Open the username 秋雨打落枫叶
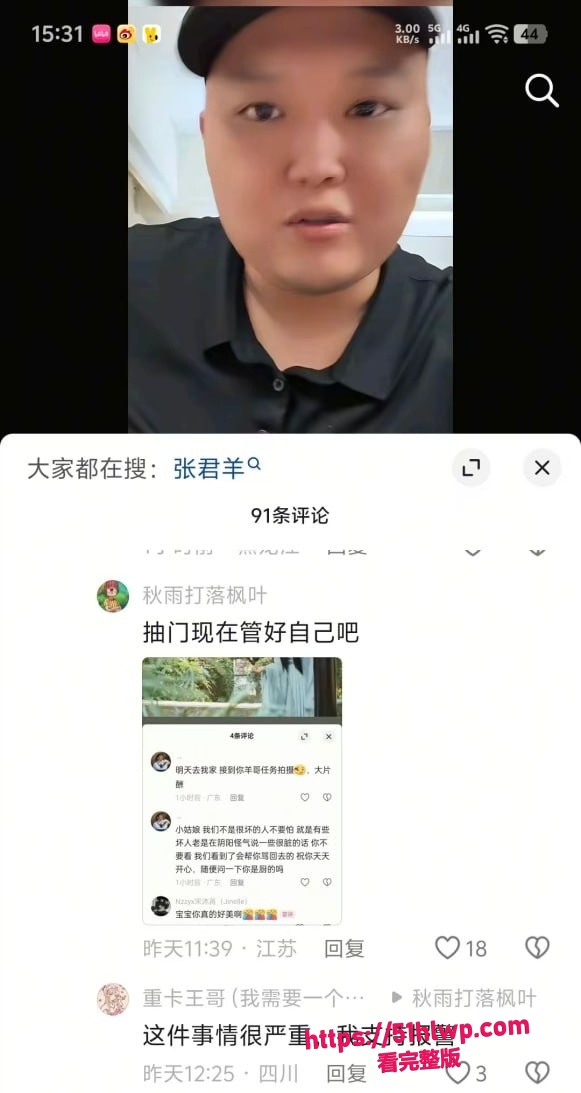Screen dimensions: 581x1093 (204, 595)
